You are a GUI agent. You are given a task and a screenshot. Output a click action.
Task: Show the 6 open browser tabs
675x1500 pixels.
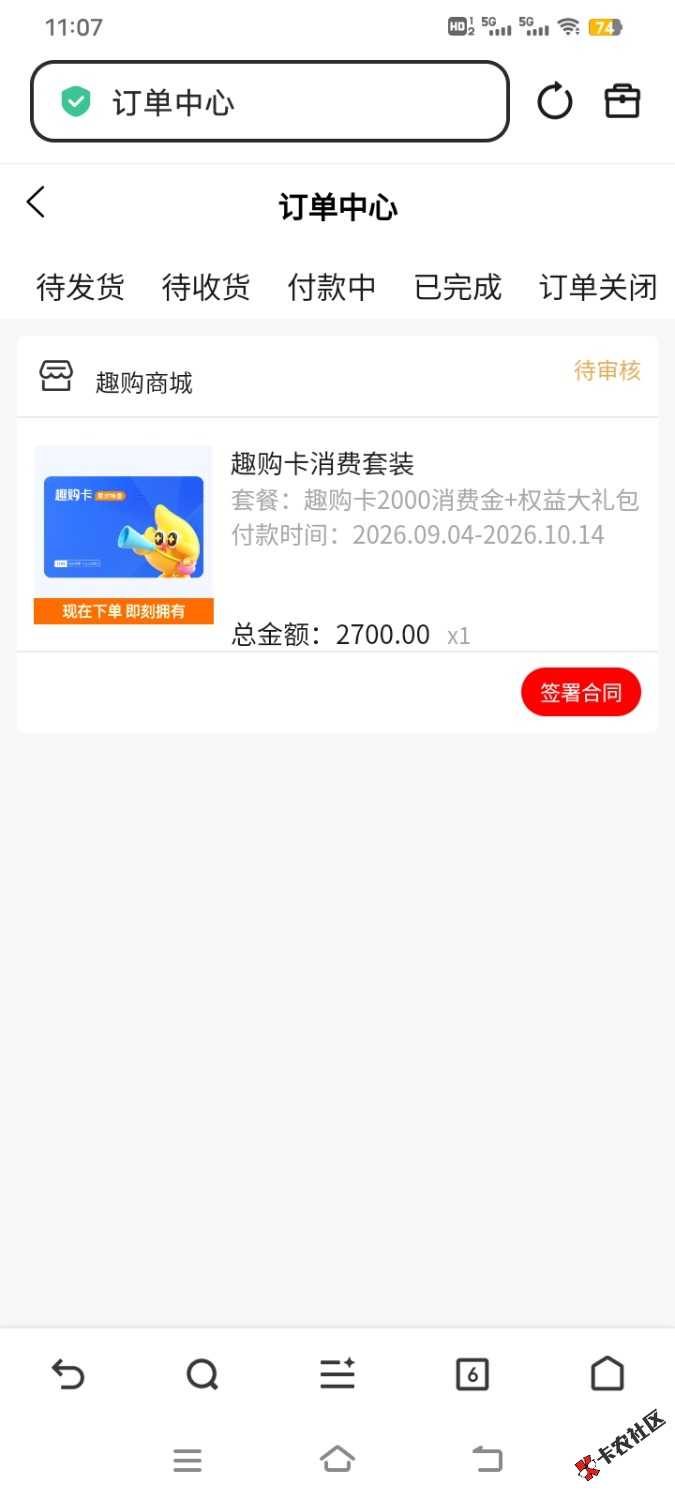click(472, 1375)
